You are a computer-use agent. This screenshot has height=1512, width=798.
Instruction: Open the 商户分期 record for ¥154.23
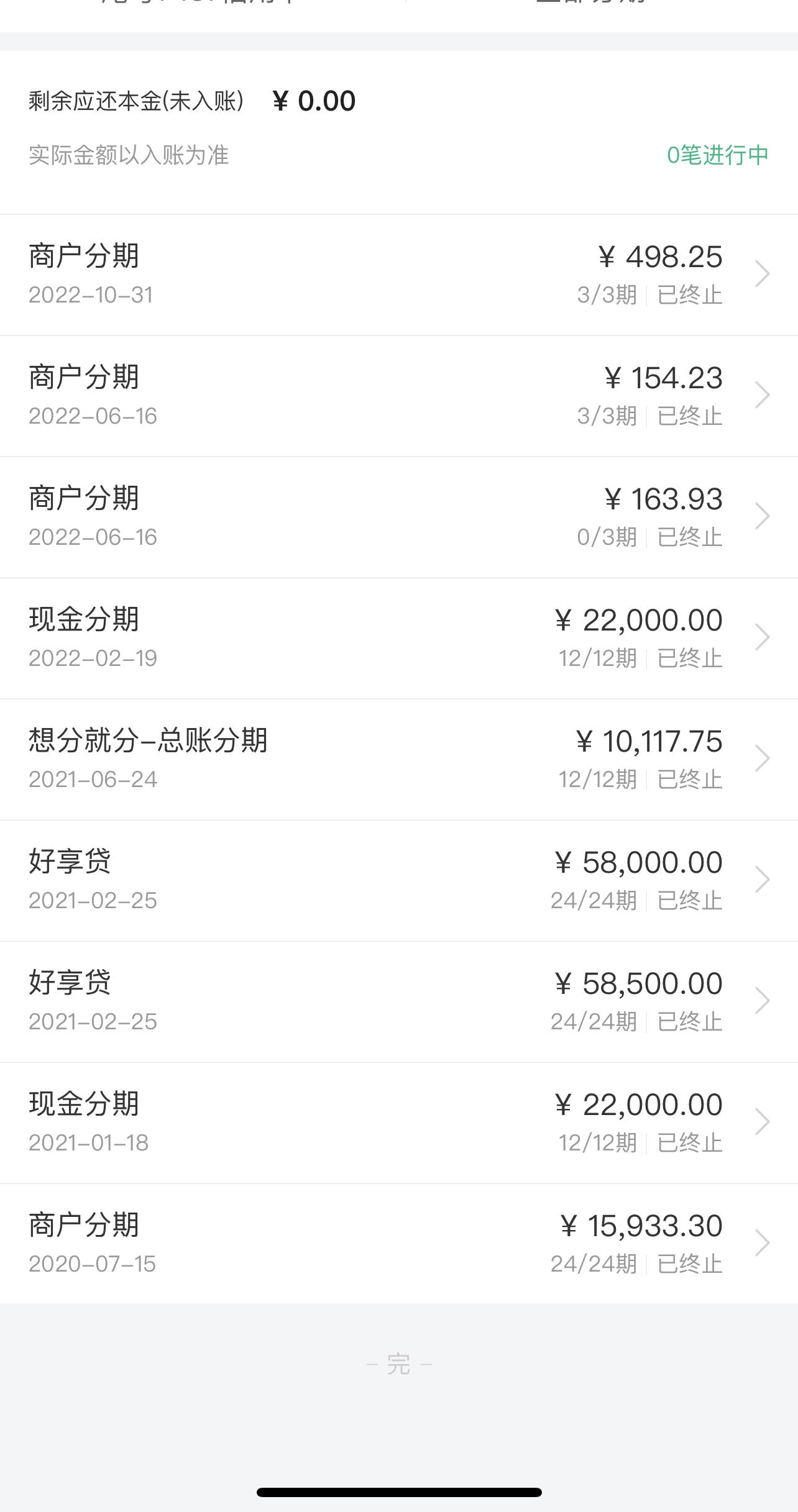pos(399,396)
